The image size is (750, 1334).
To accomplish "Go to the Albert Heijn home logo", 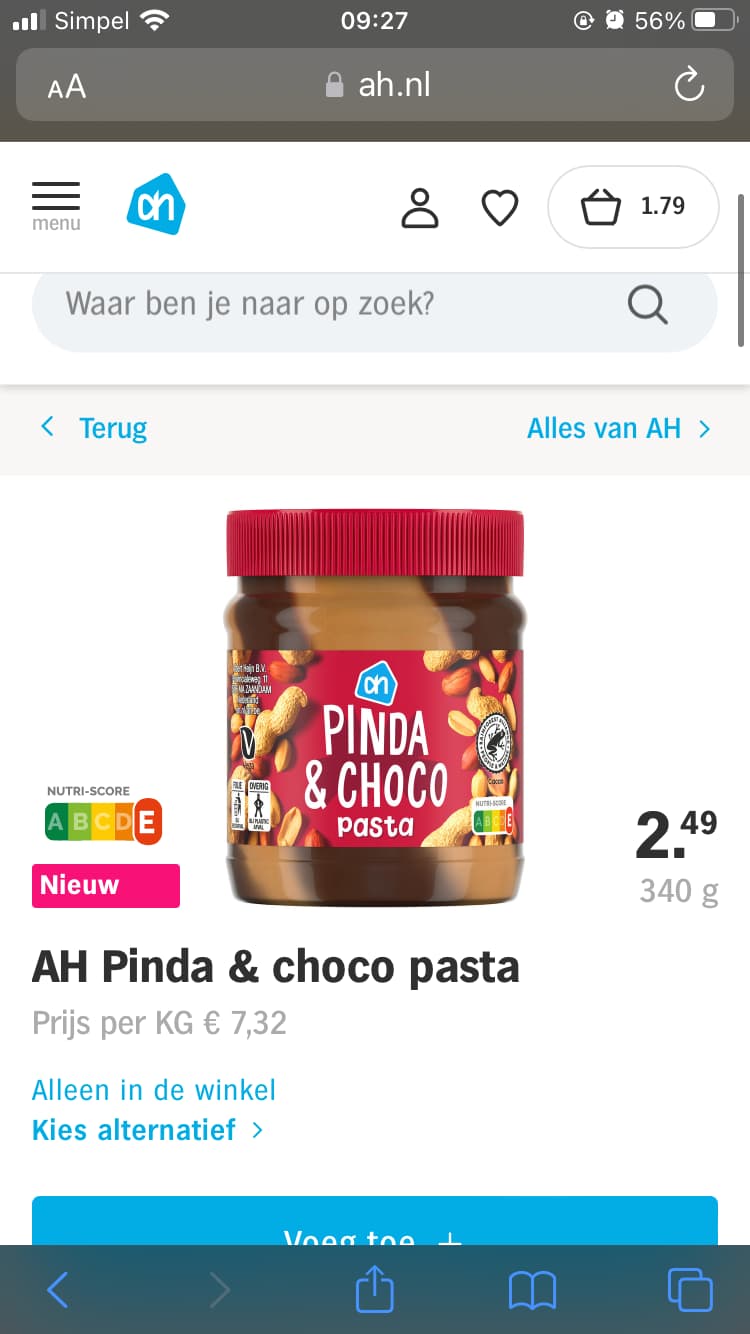I will 156,204.
